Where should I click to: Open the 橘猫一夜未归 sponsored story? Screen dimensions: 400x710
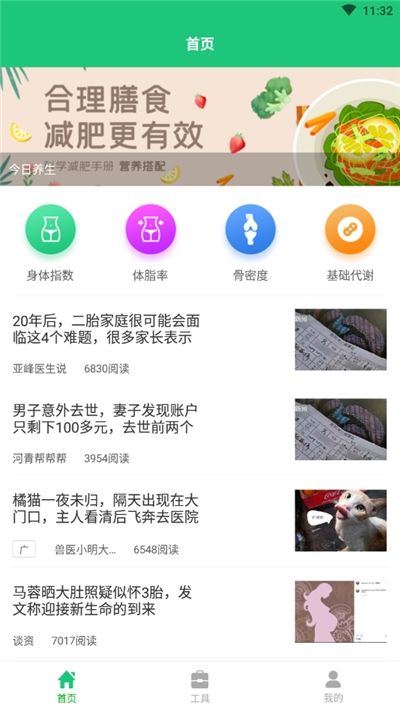pos(200,523)
